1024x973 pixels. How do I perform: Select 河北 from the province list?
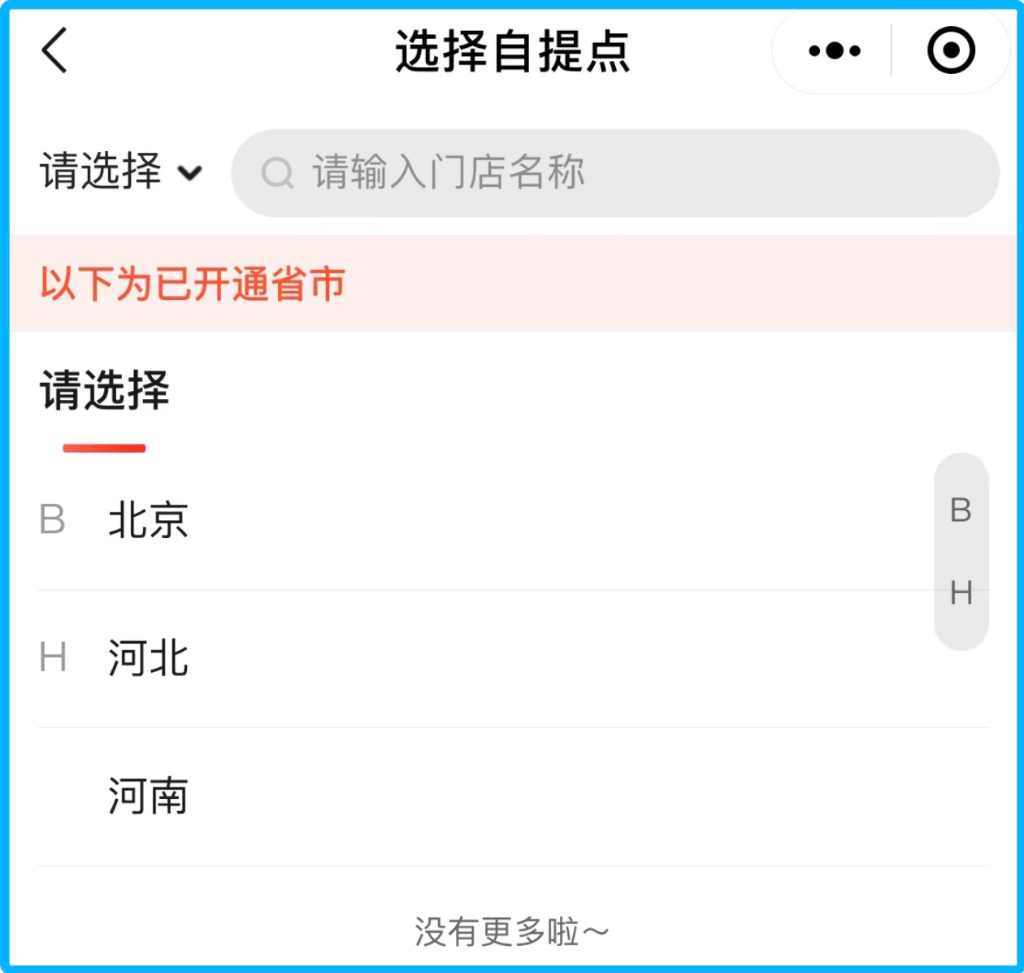(x=148, y=658)
